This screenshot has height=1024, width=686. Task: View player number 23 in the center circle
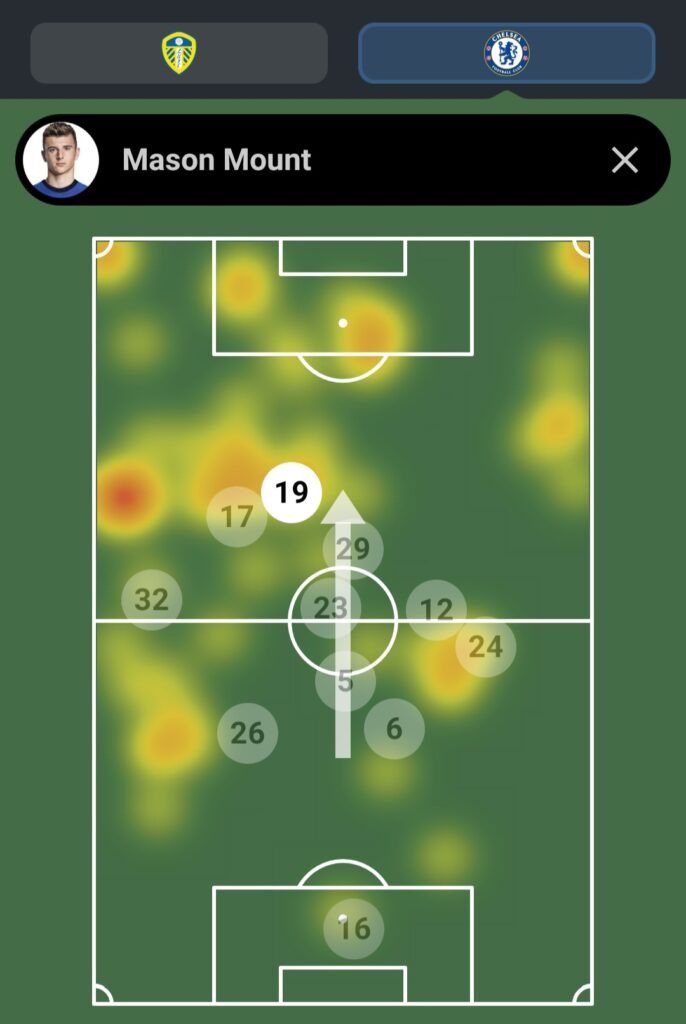[330, 607]
